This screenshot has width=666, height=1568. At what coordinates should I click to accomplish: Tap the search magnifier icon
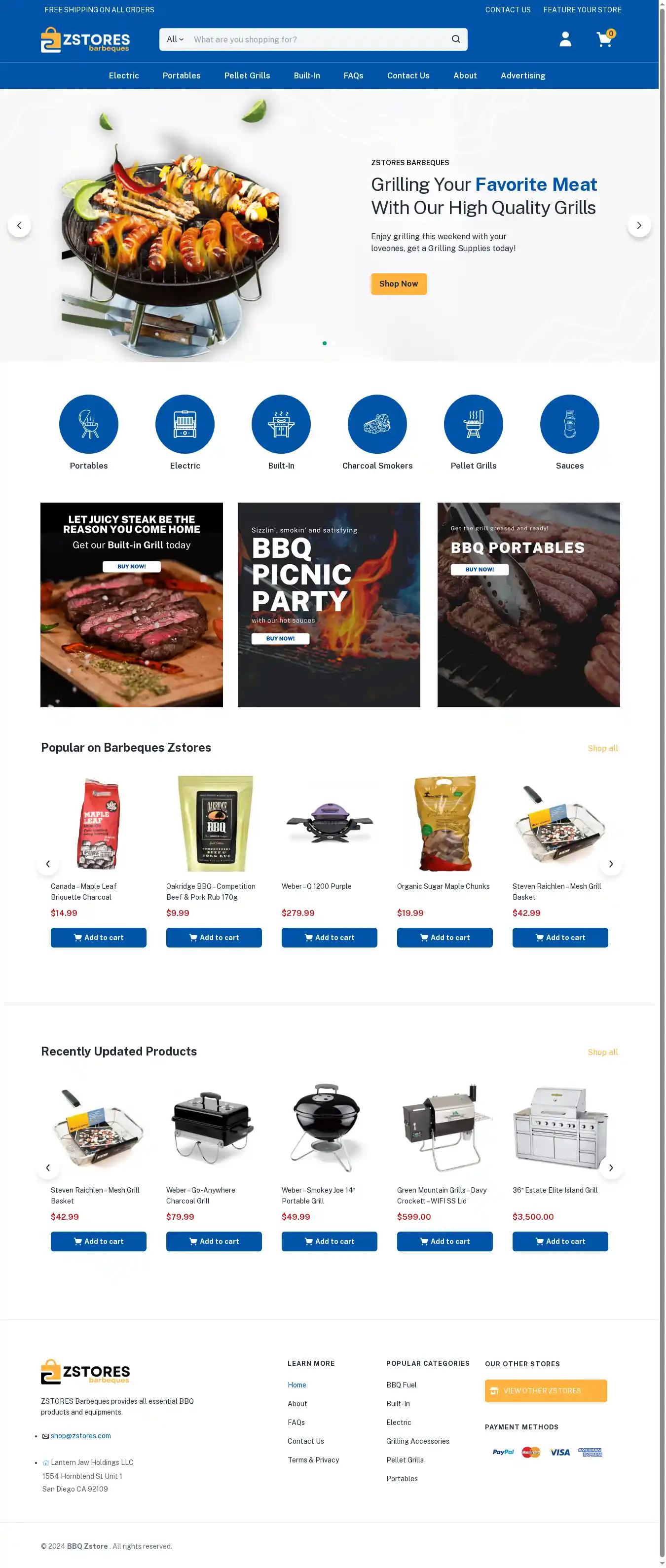click(x=455, y=39)
